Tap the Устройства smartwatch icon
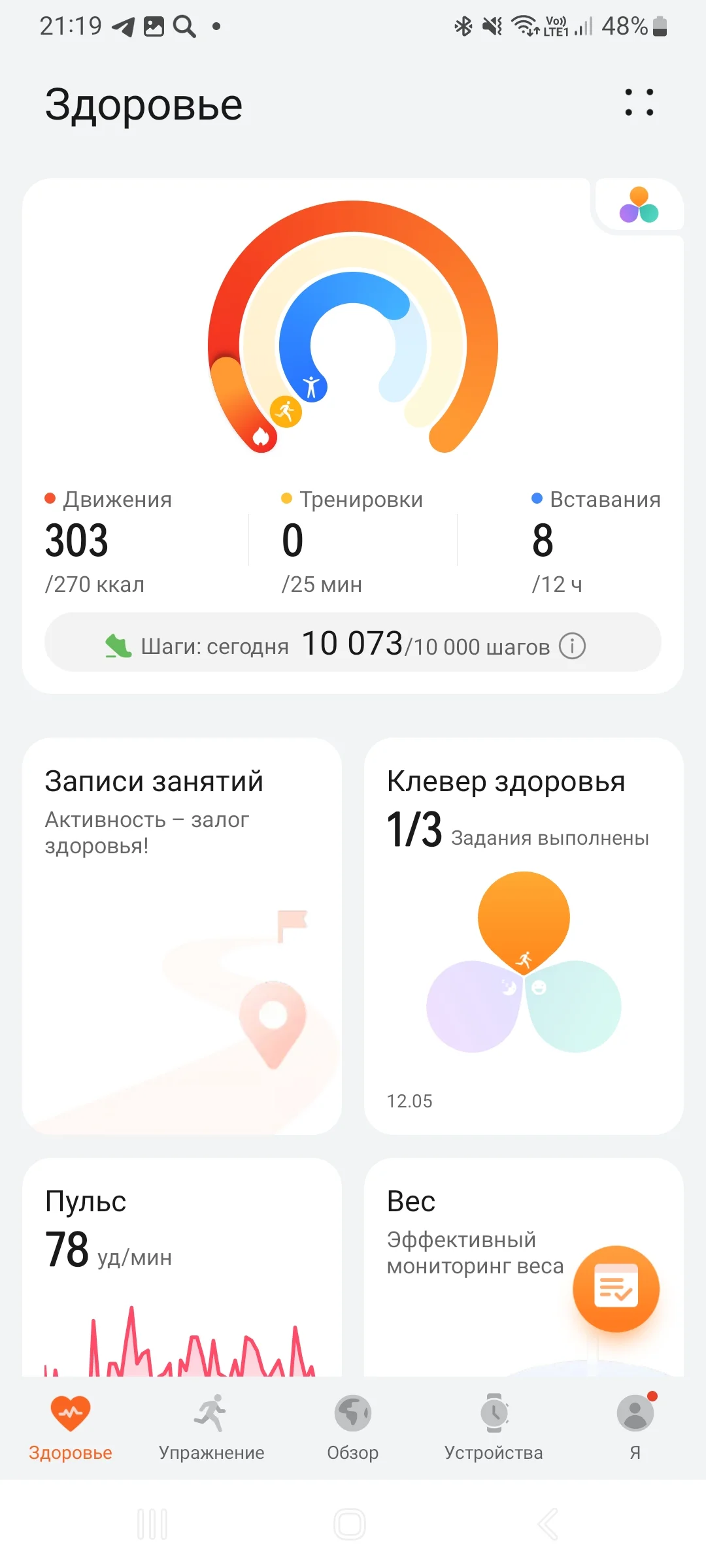 click(494, 1413)
